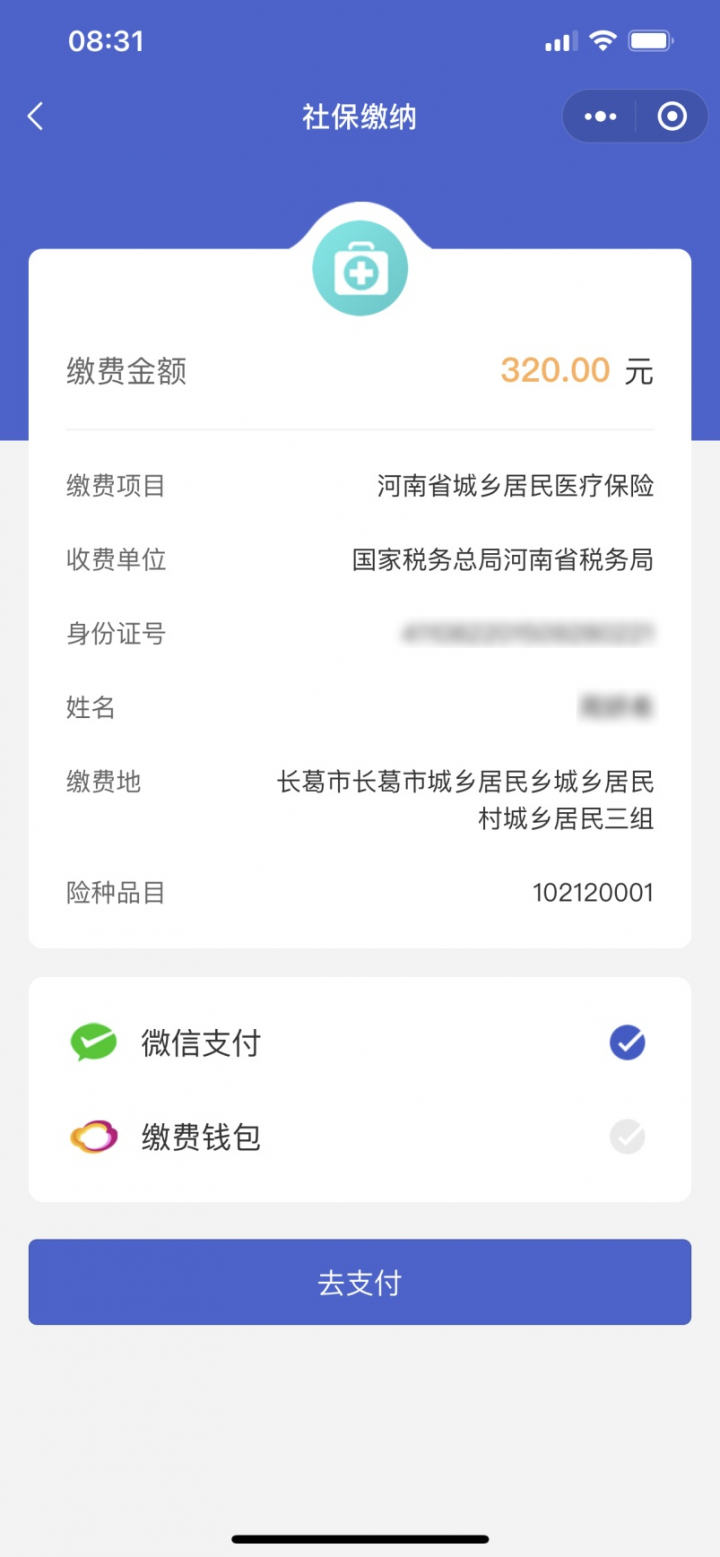This screenshot has width=720, height=1557.
Task: Tap the back chevron in the top-left corner
Action: 36,116
